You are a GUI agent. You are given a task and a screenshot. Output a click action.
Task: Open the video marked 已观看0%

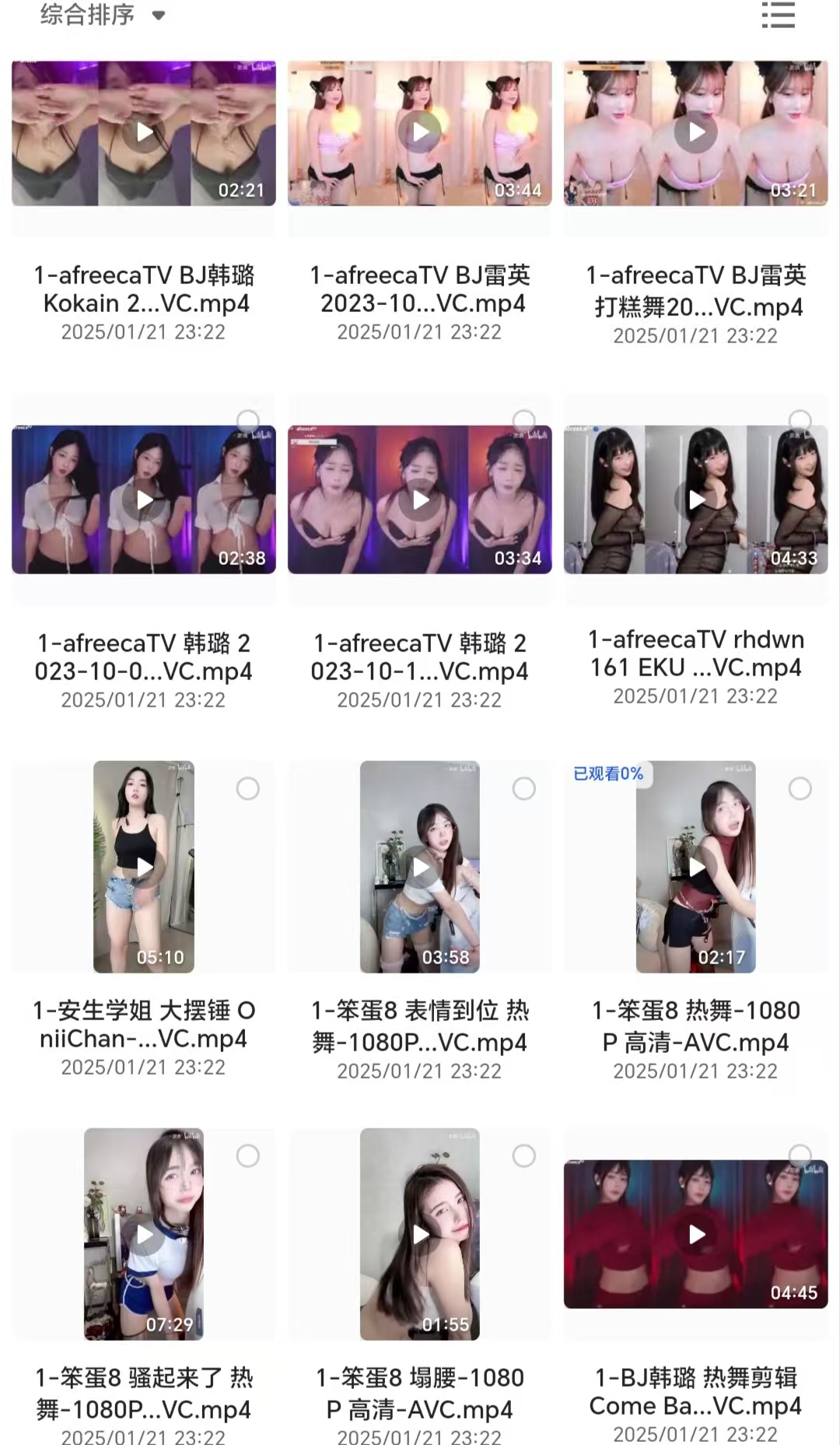click(696, 867)
